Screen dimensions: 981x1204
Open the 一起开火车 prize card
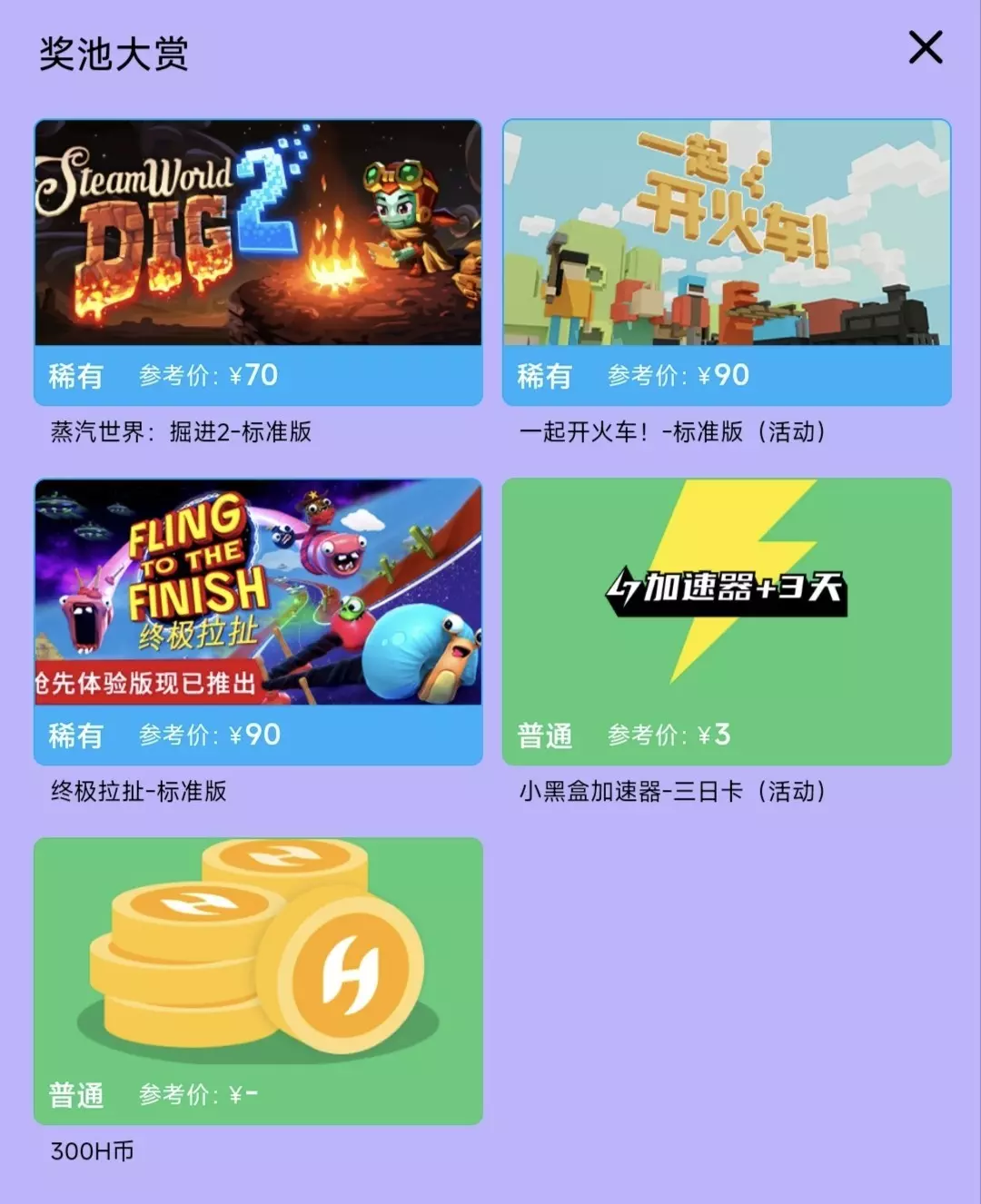pos(727,262)
